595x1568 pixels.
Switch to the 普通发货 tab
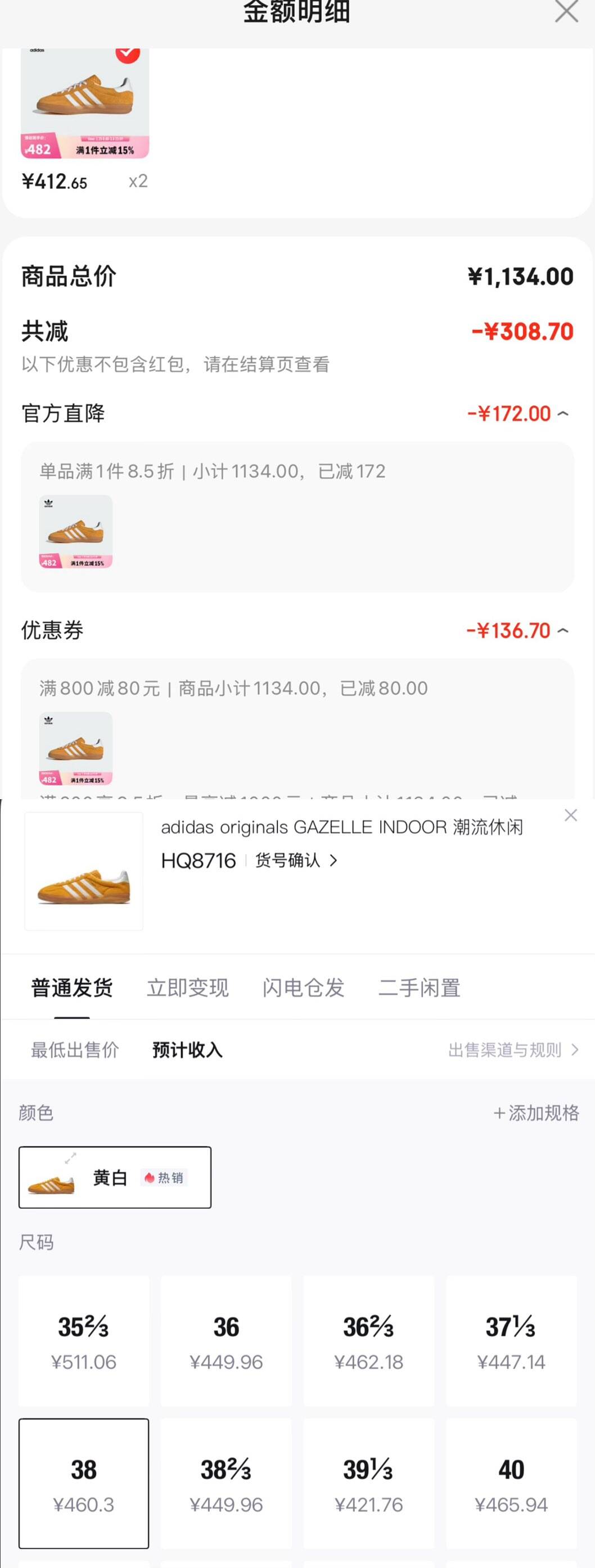click(72, 987)
